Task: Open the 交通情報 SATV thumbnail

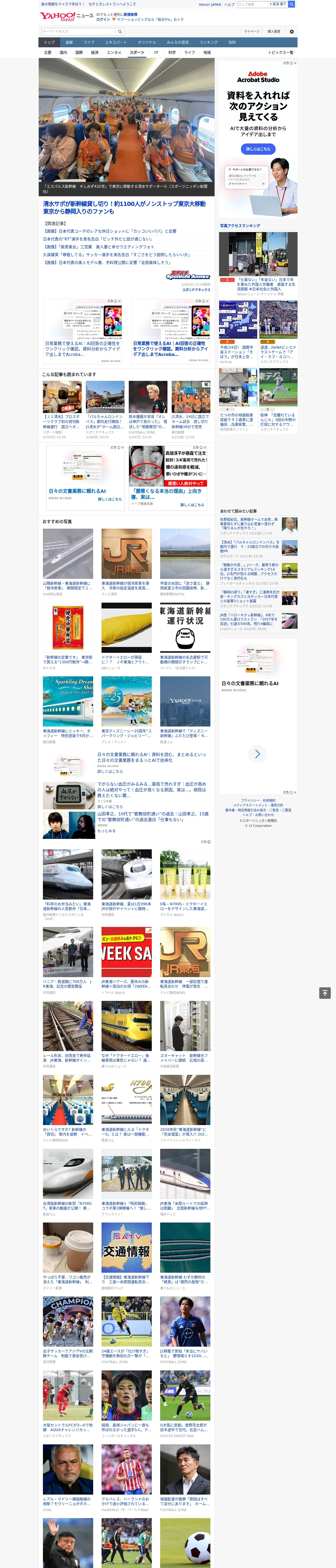Action: coord(126,1248)
